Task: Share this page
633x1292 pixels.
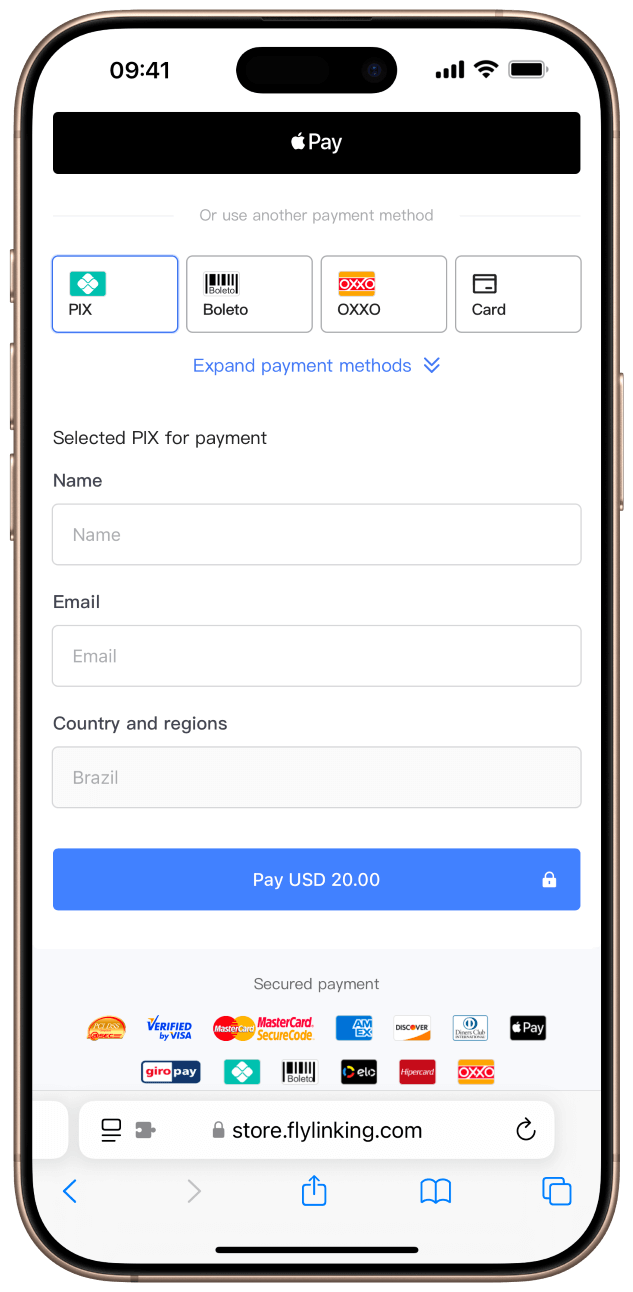Action: click(314, 1191)
